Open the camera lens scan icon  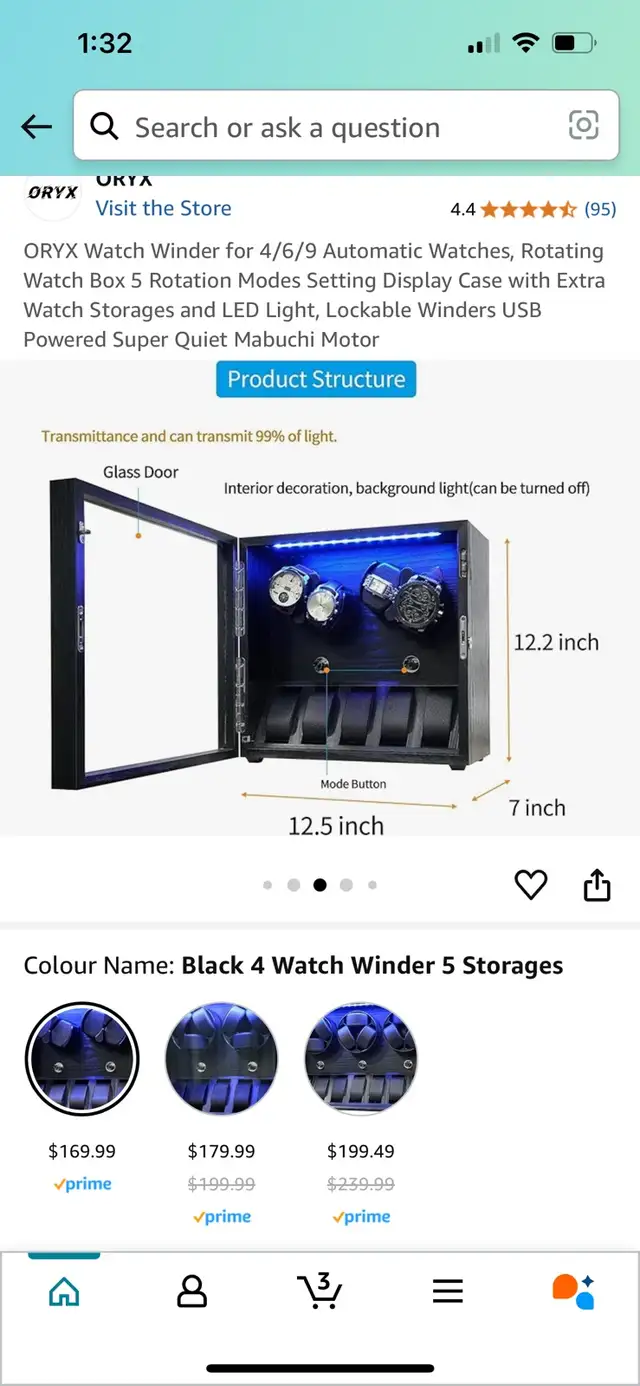click(x=583, y=125)
